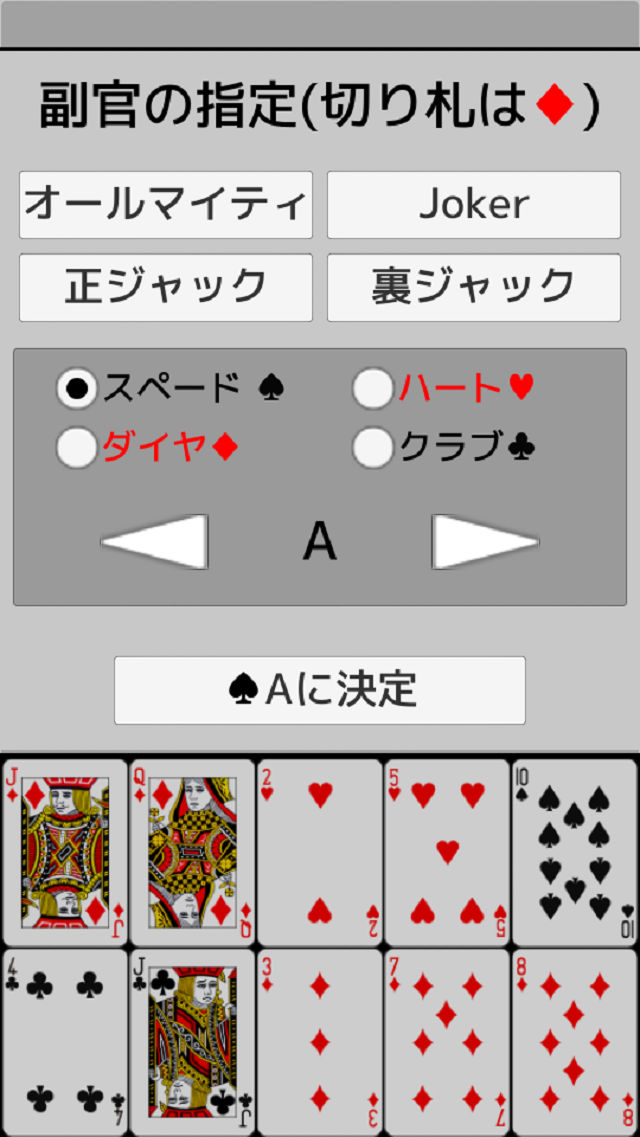
Task: Select the クラブ suit radio button
Action: 373,447
